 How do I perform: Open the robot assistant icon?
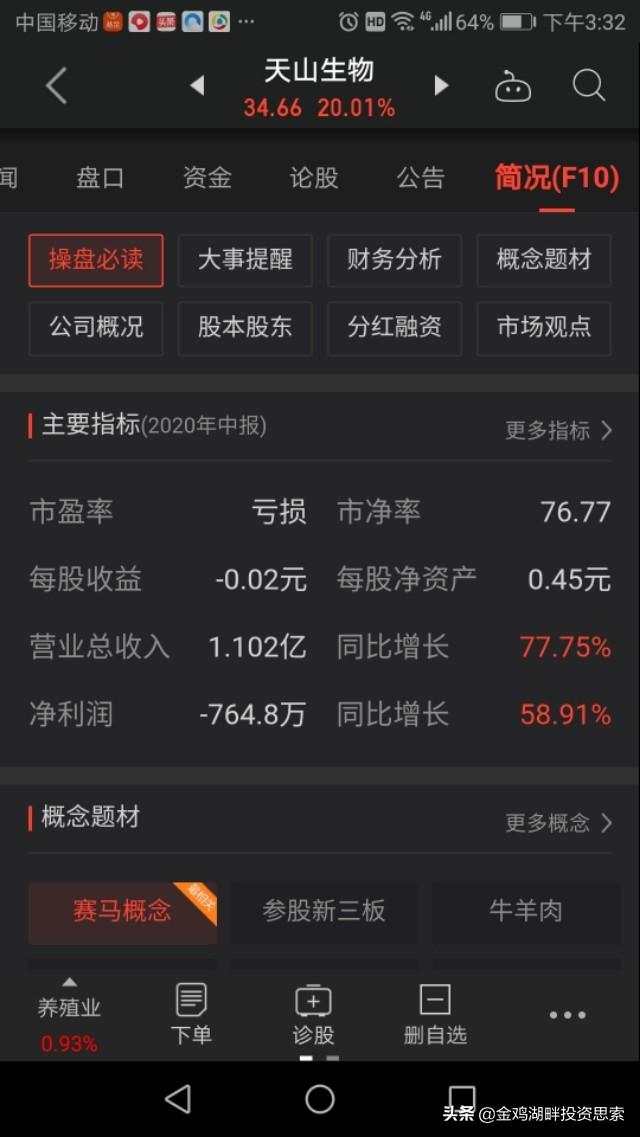(x=513, y=87)
